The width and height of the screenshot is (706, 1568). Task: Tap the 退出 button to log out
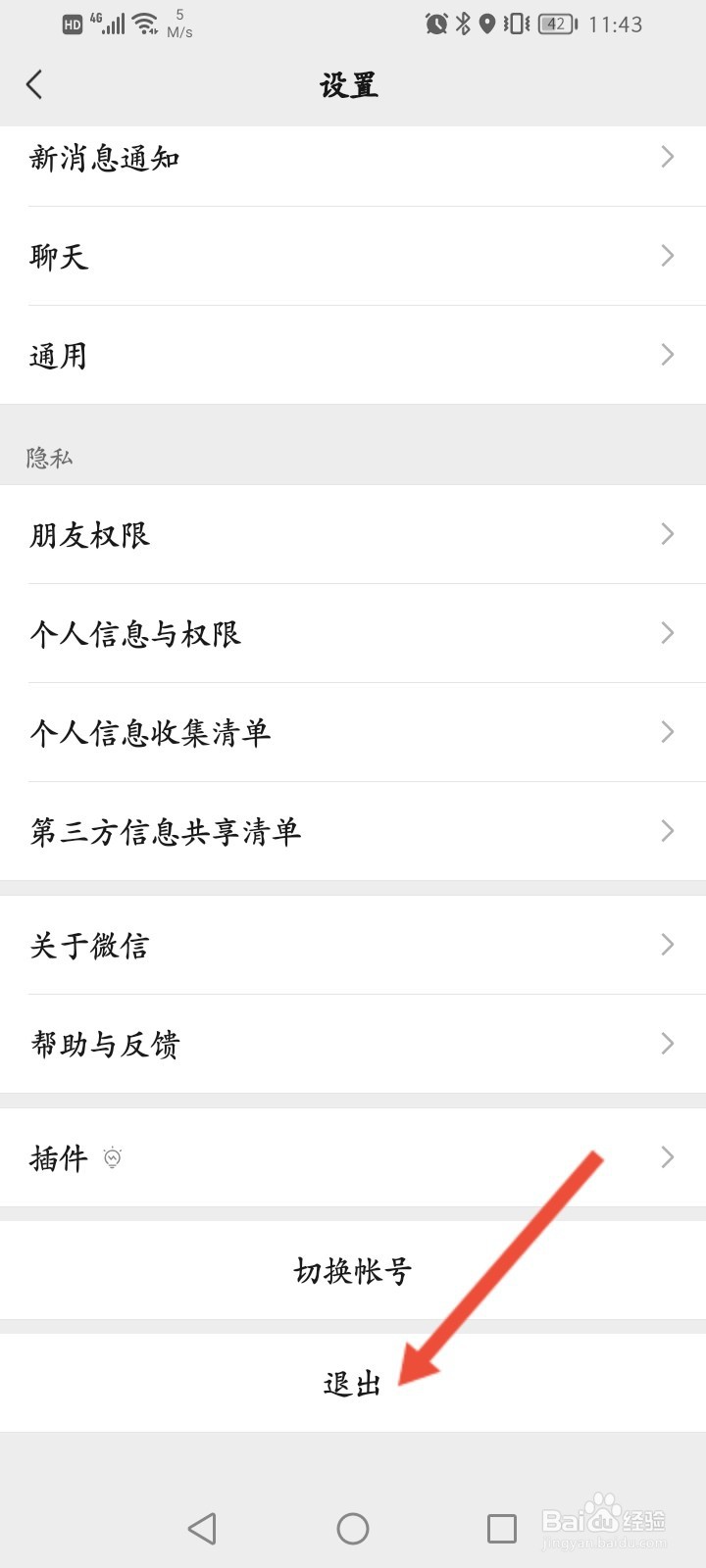click(353, 1385)
